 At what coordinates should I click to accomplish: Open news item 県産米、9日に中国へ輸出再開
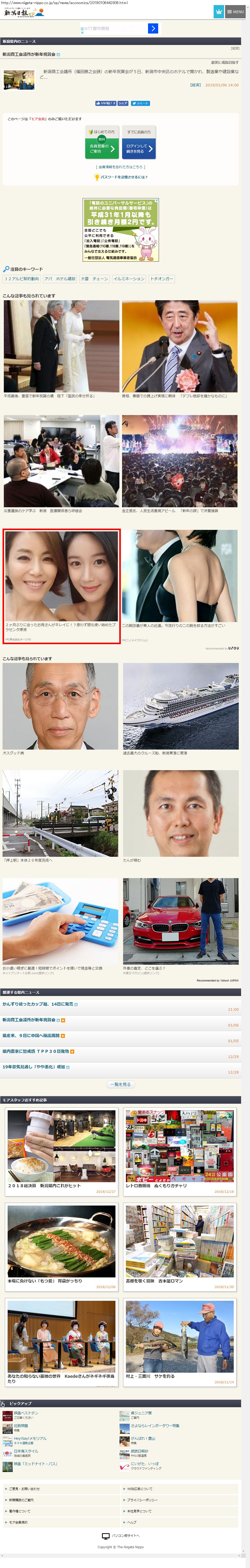32,1035
